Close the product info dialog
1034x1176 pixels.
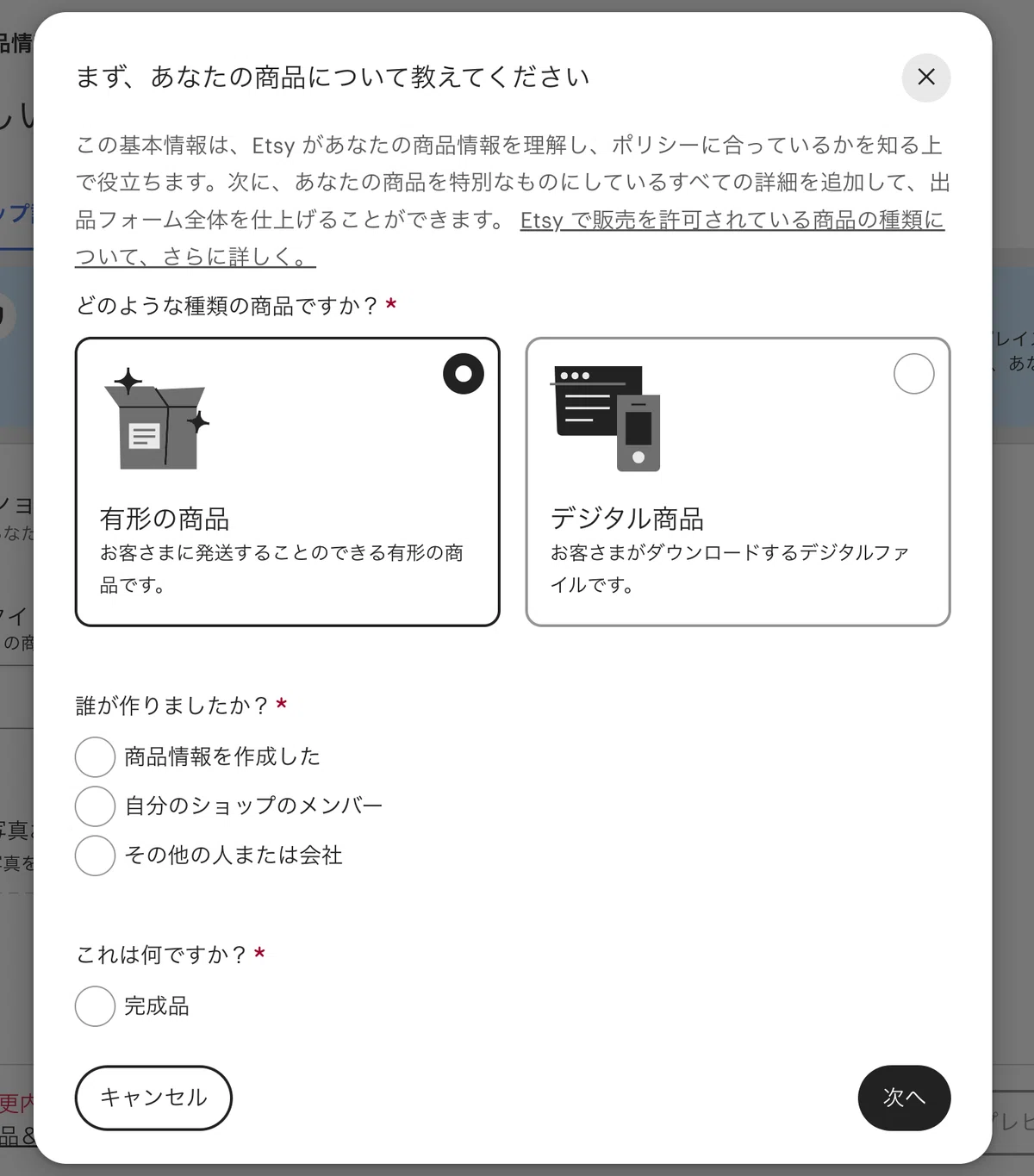926,78
